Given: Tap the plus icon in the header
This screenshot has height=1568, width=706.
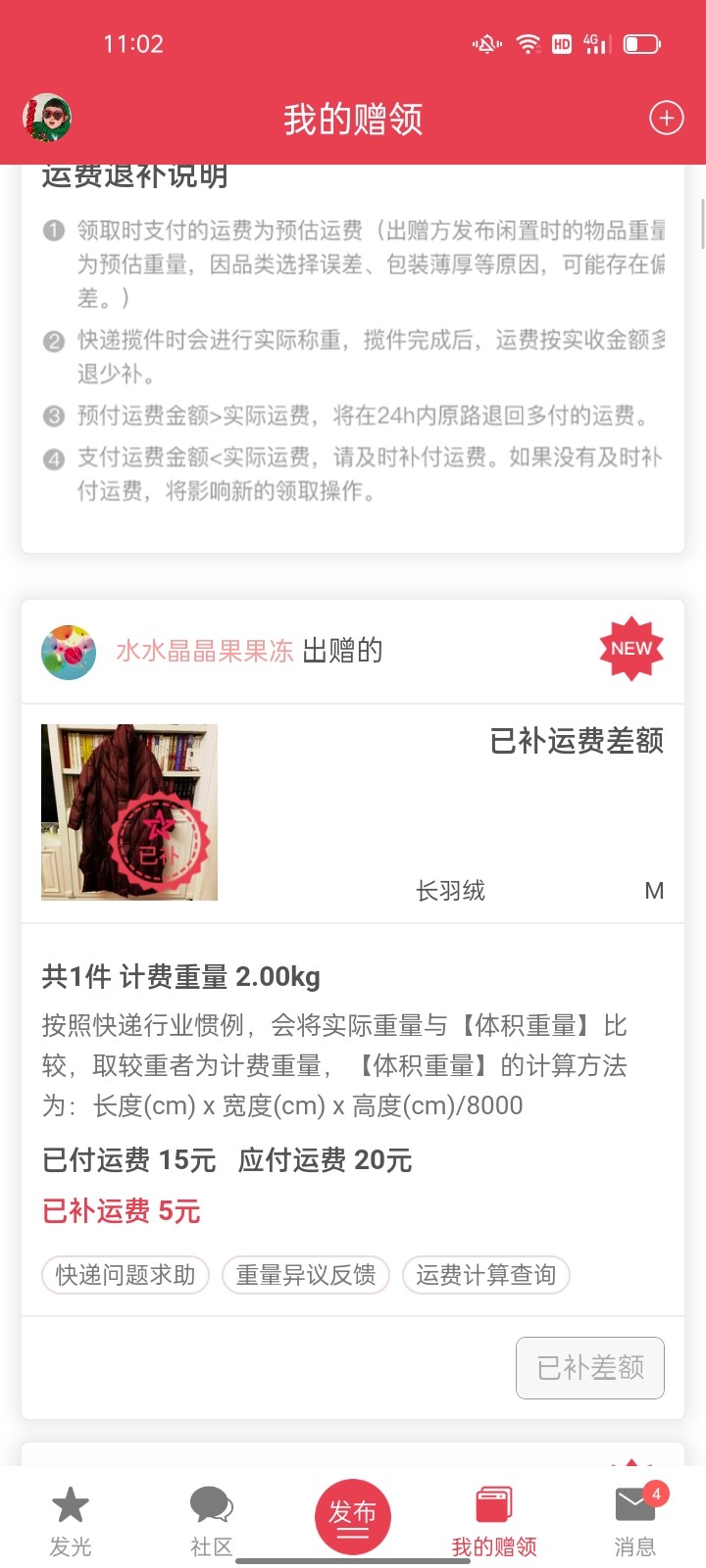Looking at the screenshot, I should [666, 119].
